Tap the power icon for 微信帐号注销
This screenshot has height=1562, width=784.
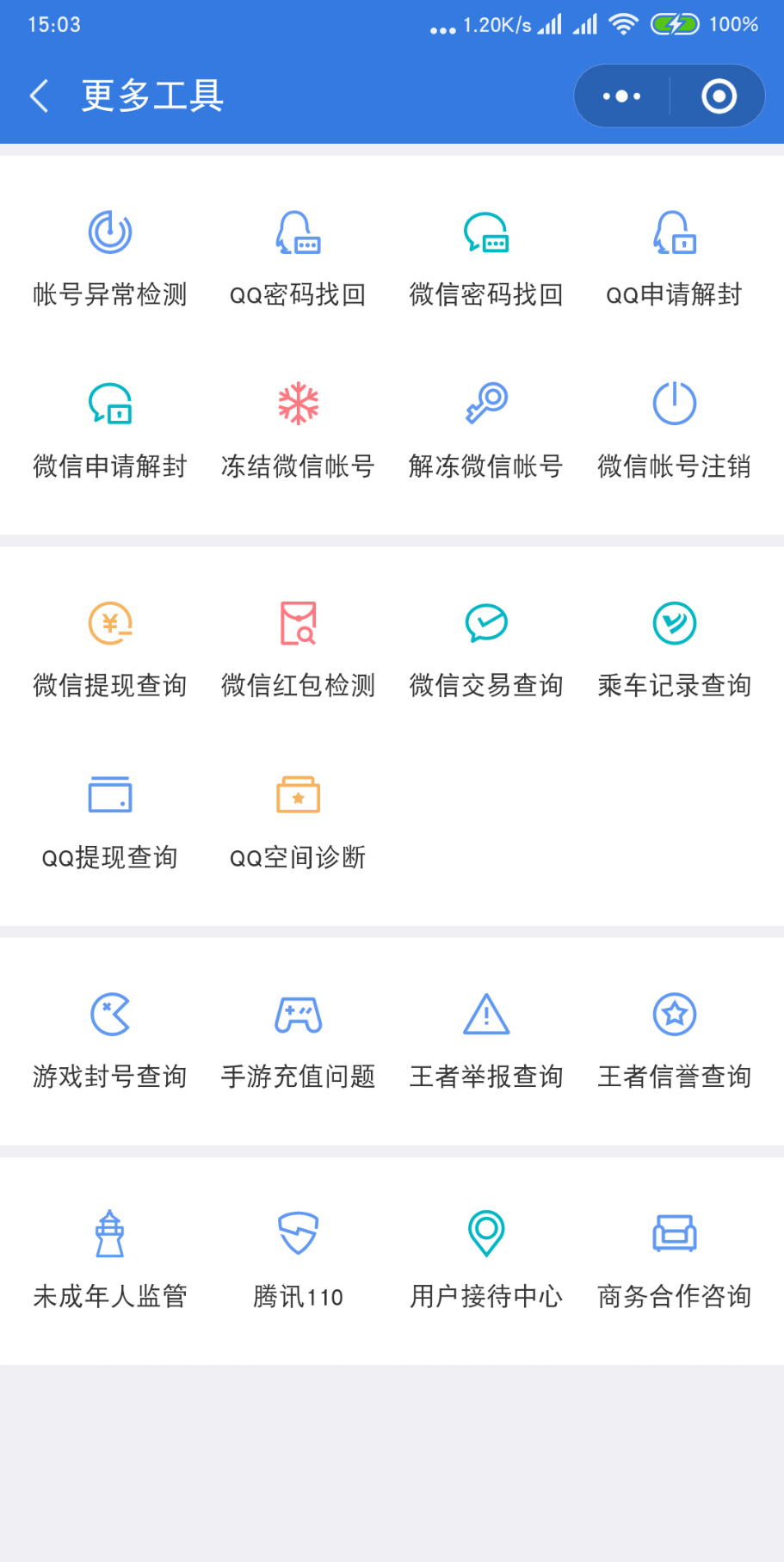674,404
